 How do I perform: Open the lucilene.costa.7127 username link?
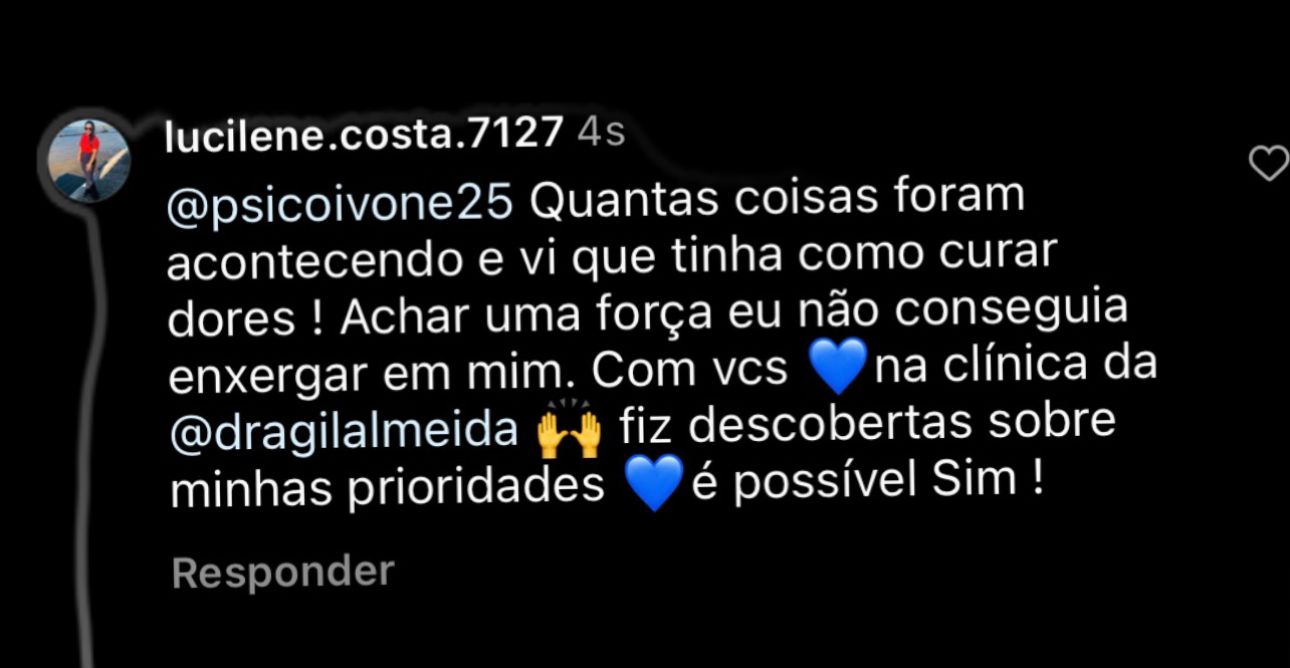pos(364,137)
